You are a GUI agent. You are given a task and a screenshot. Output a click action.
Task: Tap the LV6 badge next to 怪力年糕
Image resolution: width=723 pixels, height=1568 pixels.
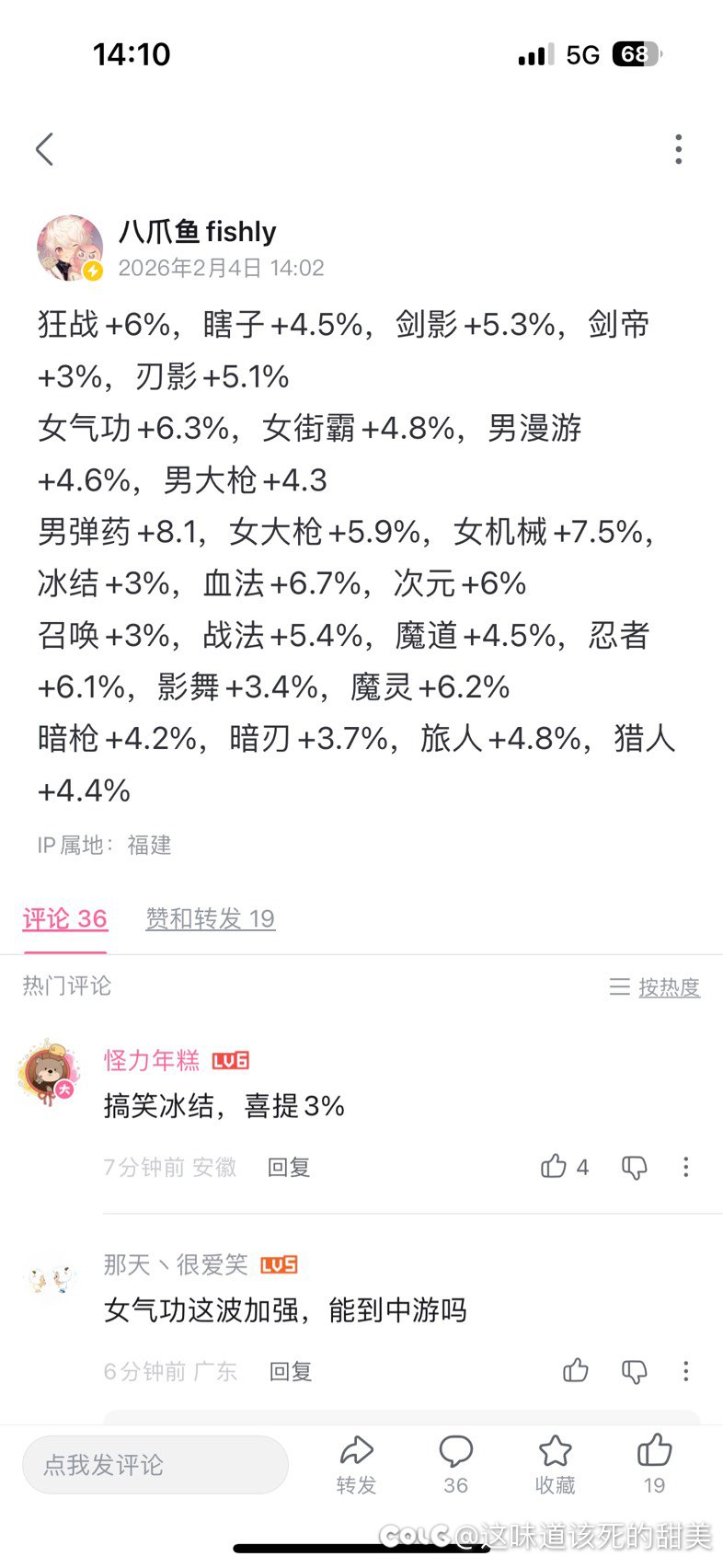click(230, 1059)
